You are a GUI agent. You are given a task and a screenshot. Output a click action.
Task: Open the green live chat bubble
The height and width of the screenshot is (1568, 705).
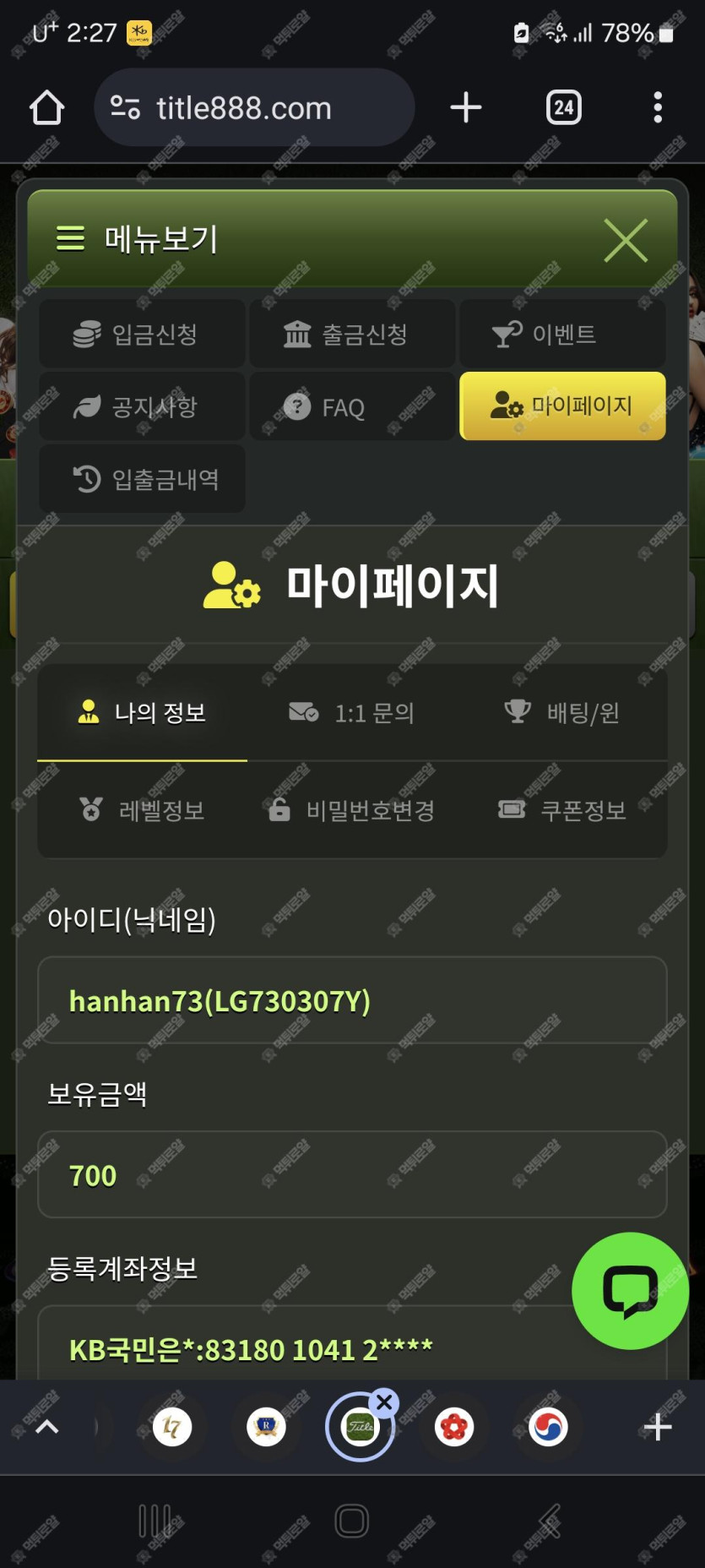click(x=630, y=1290)
